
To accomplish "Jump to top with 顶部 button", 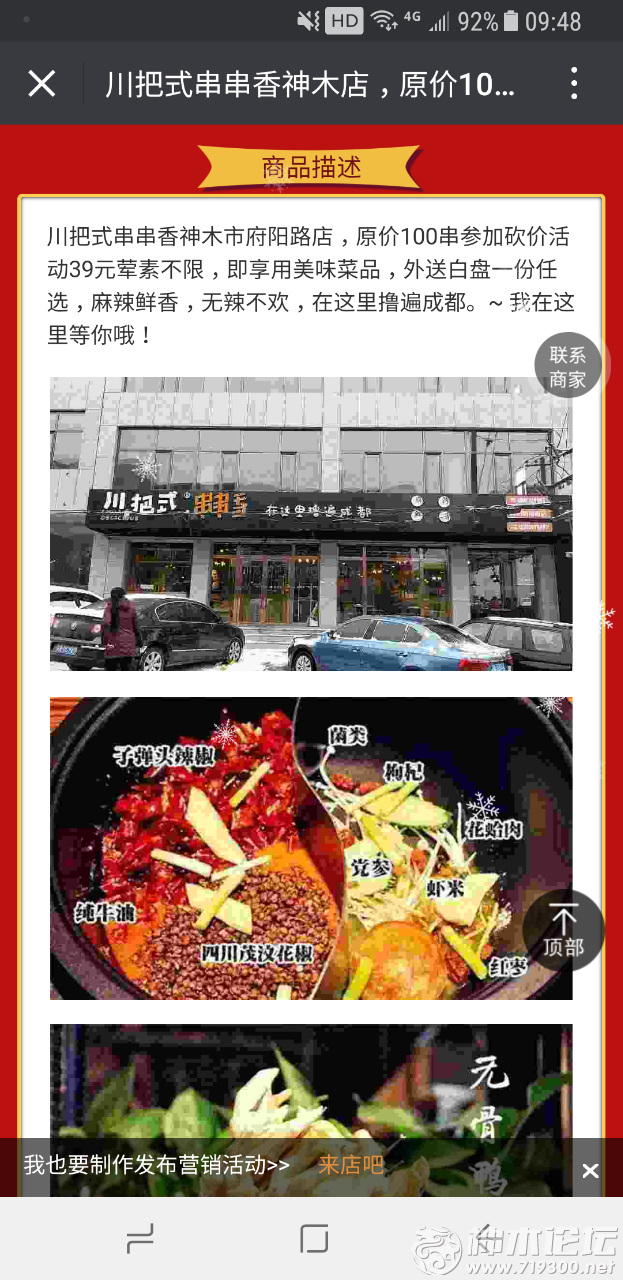I will click(564, 931).
